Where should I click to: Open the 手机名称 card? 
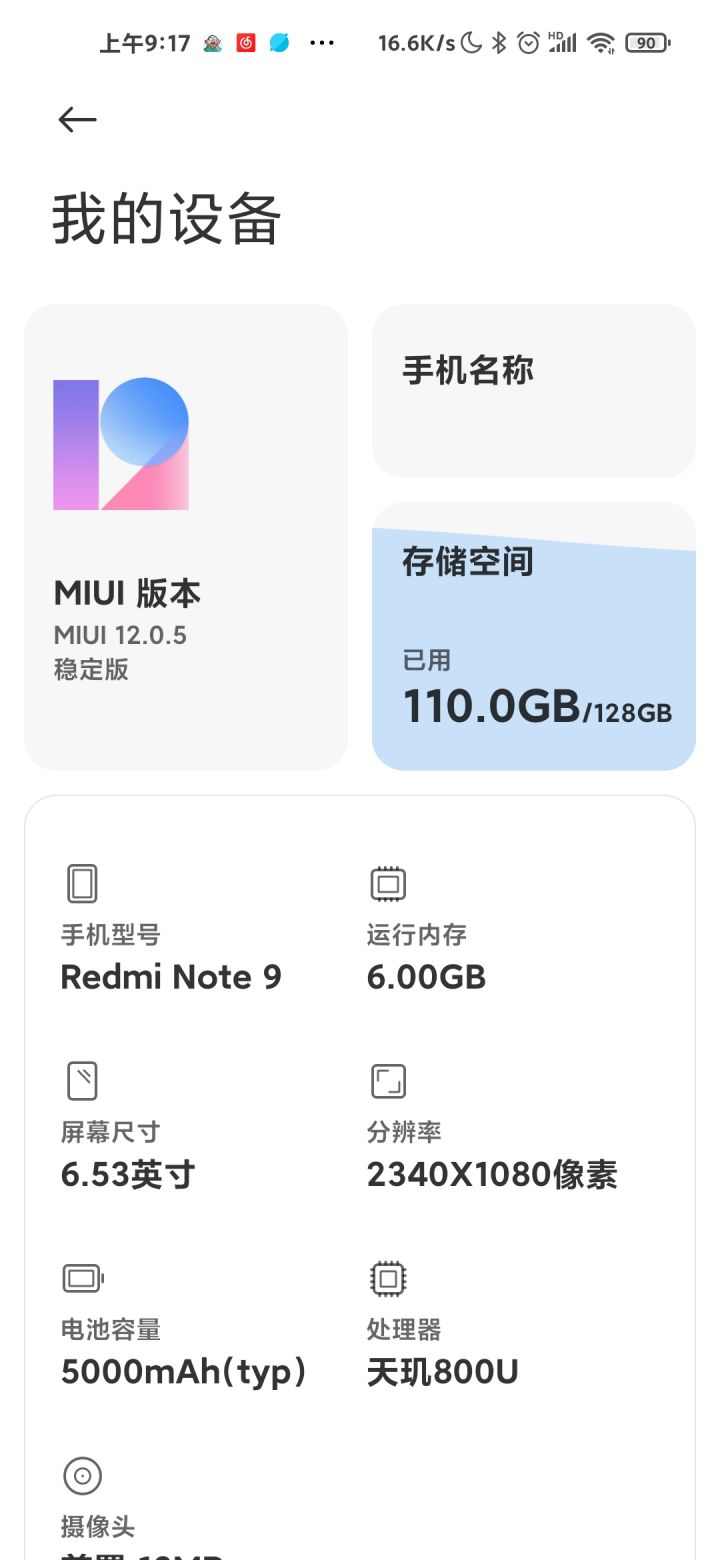(534, 391)
